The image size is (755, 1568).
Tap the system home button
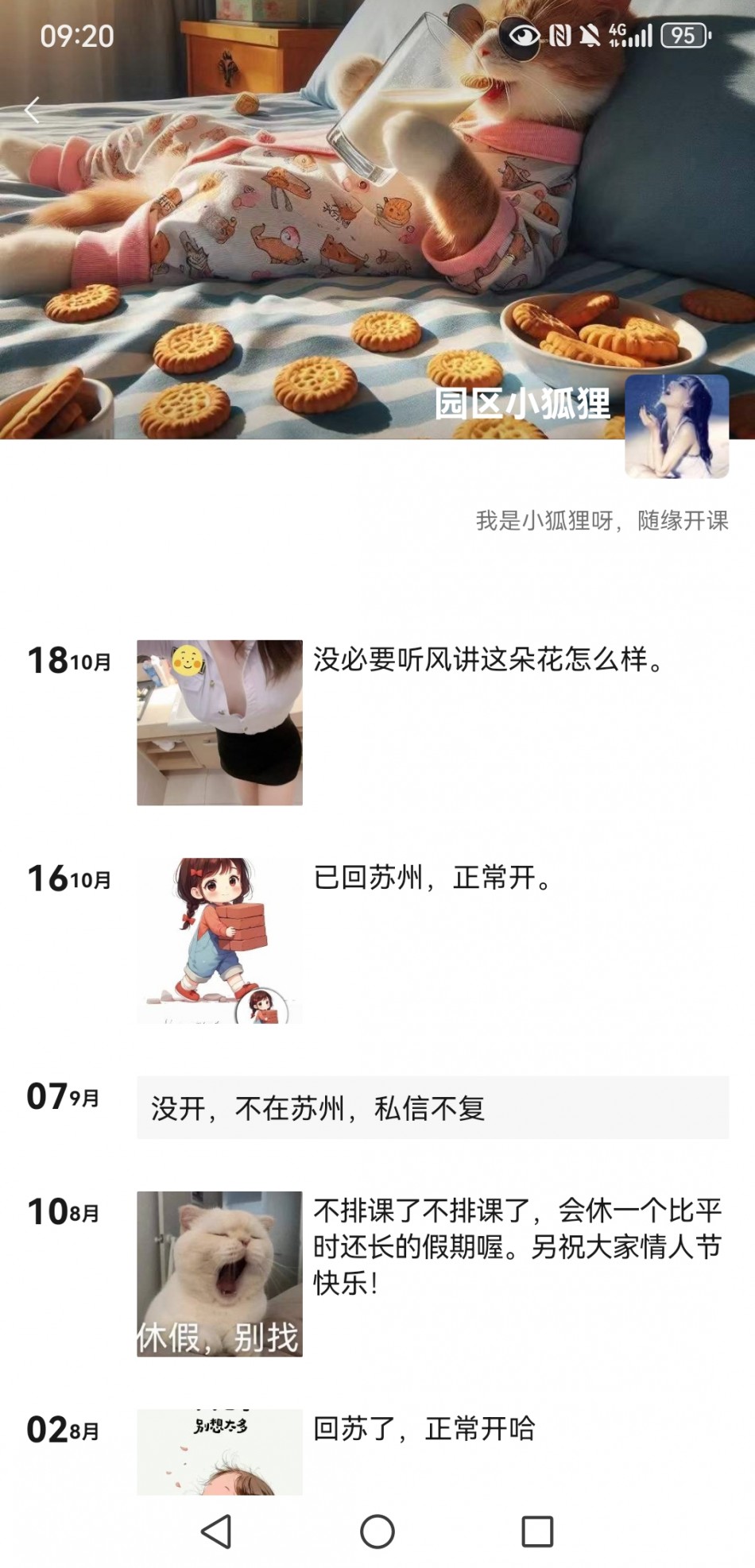pyautogui.click(x=377, y=1531)
